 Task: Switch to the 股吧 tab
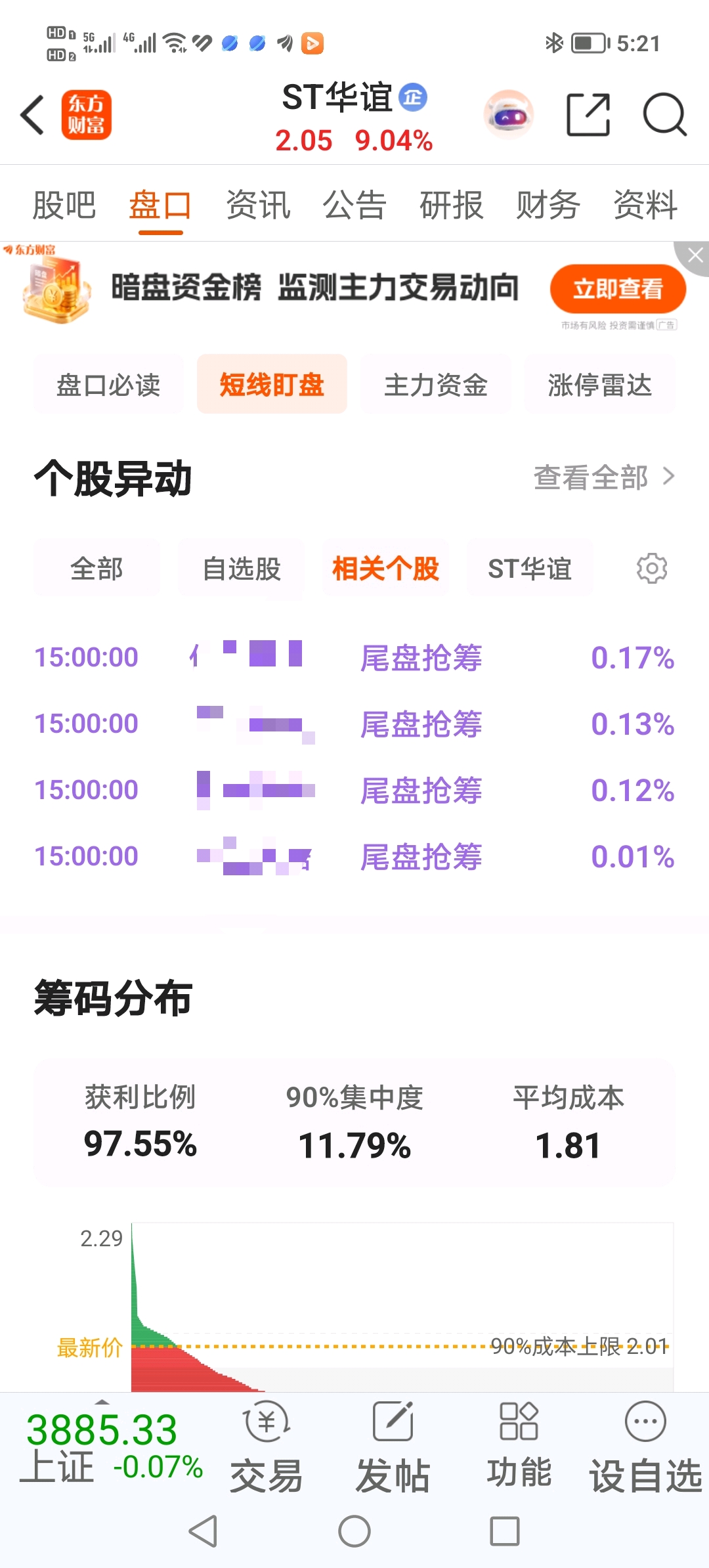coord(64,205)
